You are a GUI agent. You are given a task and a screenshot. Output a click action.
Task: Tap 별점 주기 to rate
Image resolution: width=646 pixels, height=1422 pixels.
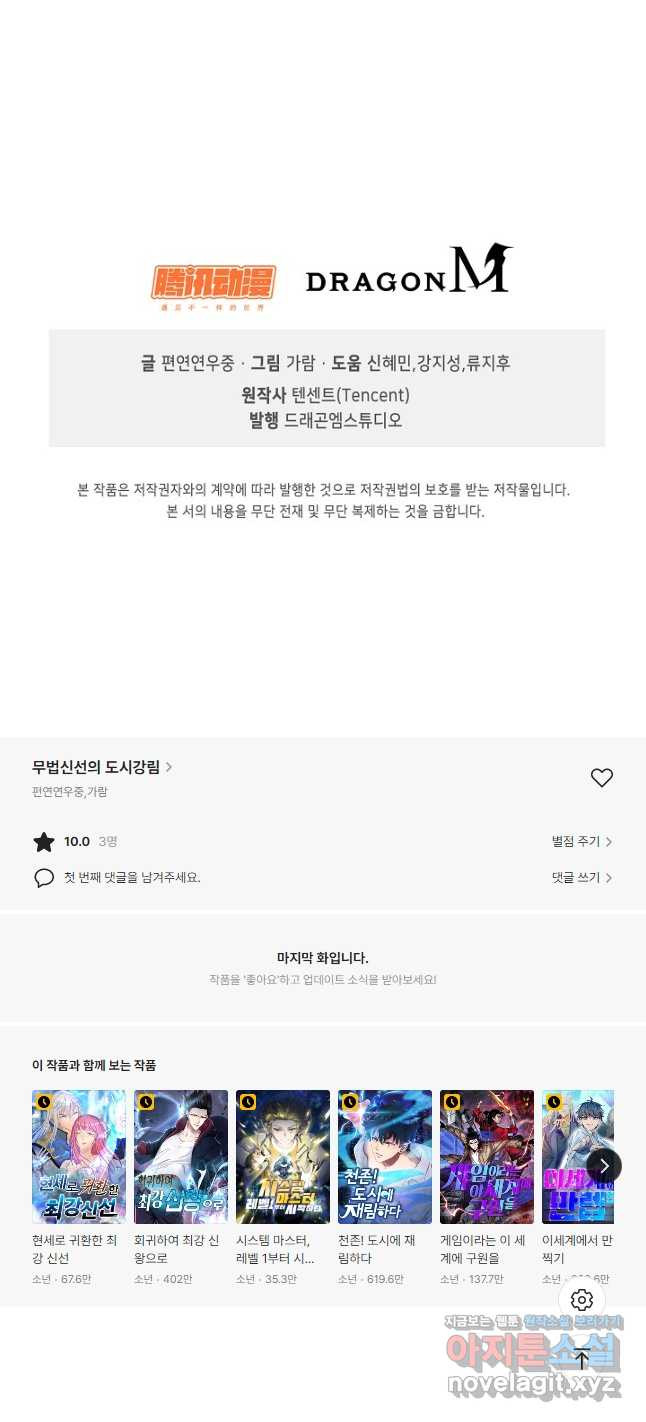coord(582,842)
